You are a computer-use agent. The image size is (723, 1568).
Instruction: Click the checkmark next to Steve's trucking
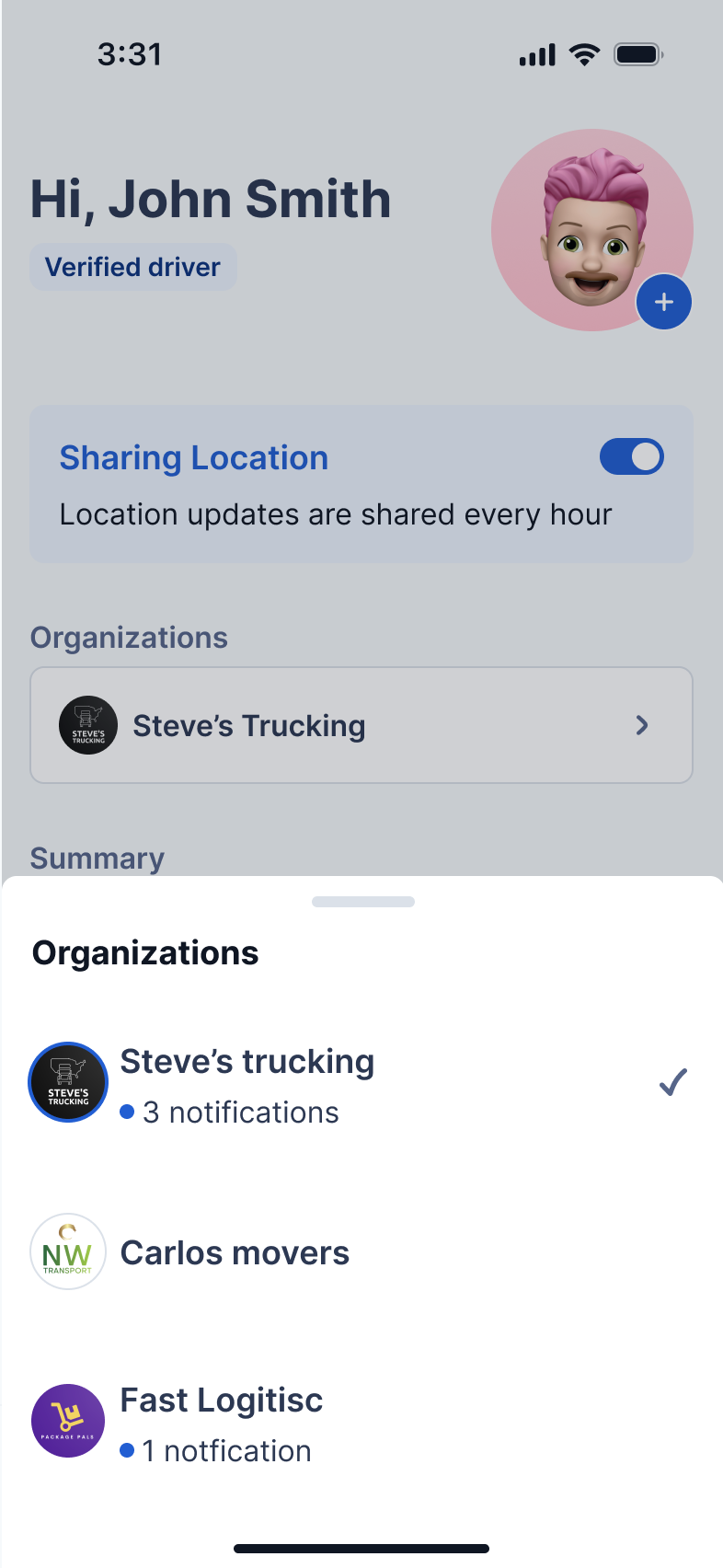pos(673,1082)
